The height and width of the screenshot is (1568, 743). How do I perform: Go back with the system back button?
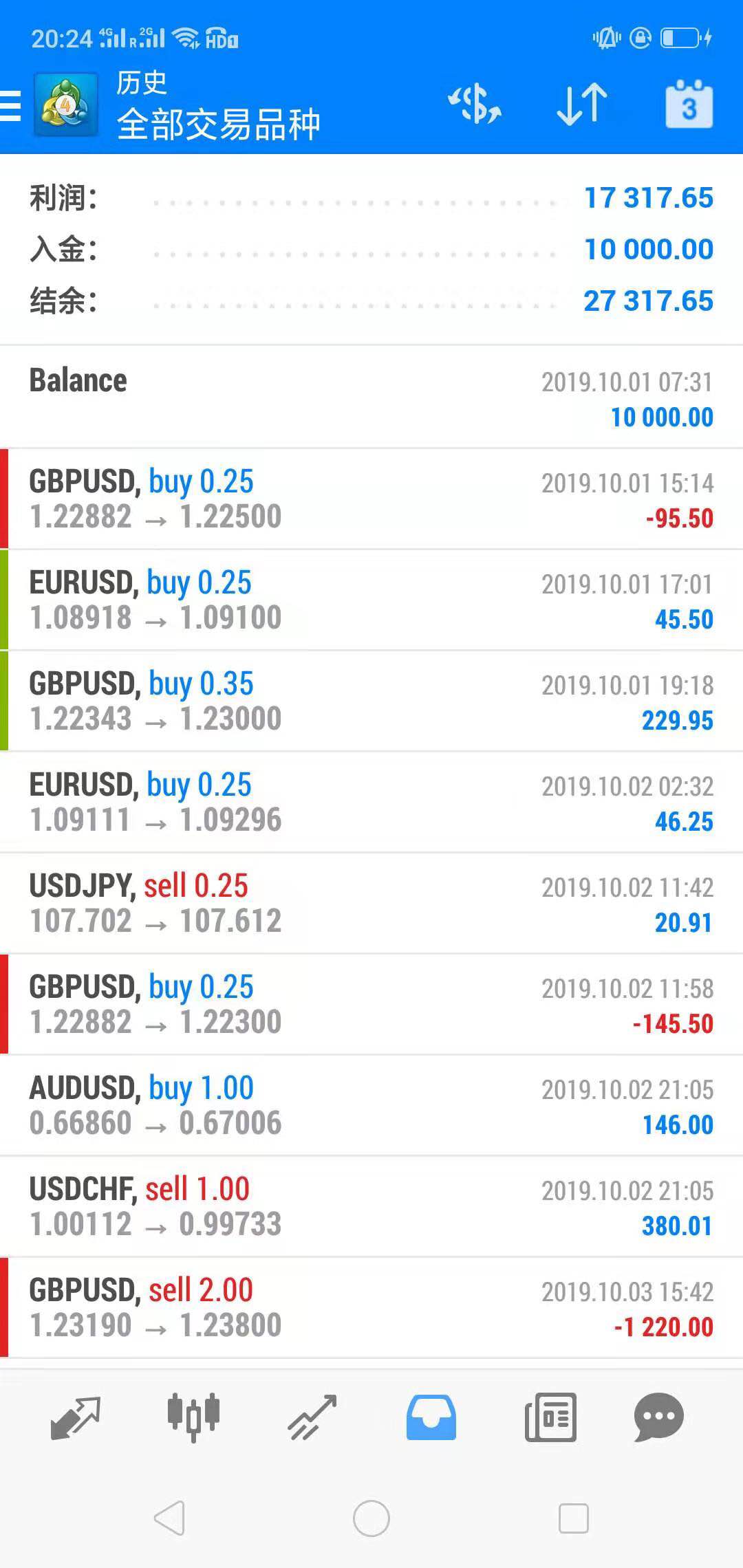pyautogui.click(x=169, y=1518)
